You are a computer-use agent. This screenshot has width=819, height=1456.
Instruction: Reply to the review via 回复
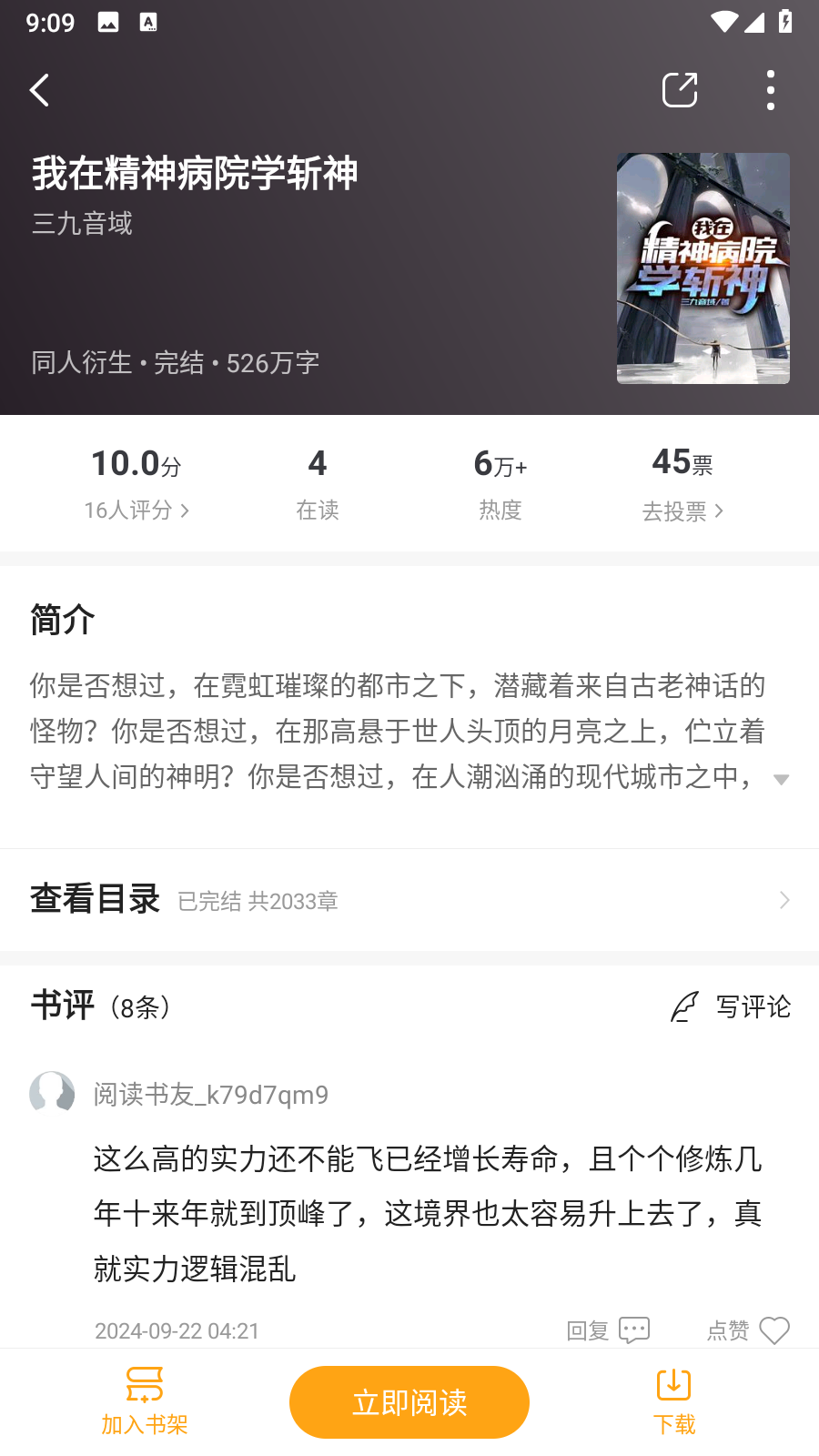tap(608, 1330)
